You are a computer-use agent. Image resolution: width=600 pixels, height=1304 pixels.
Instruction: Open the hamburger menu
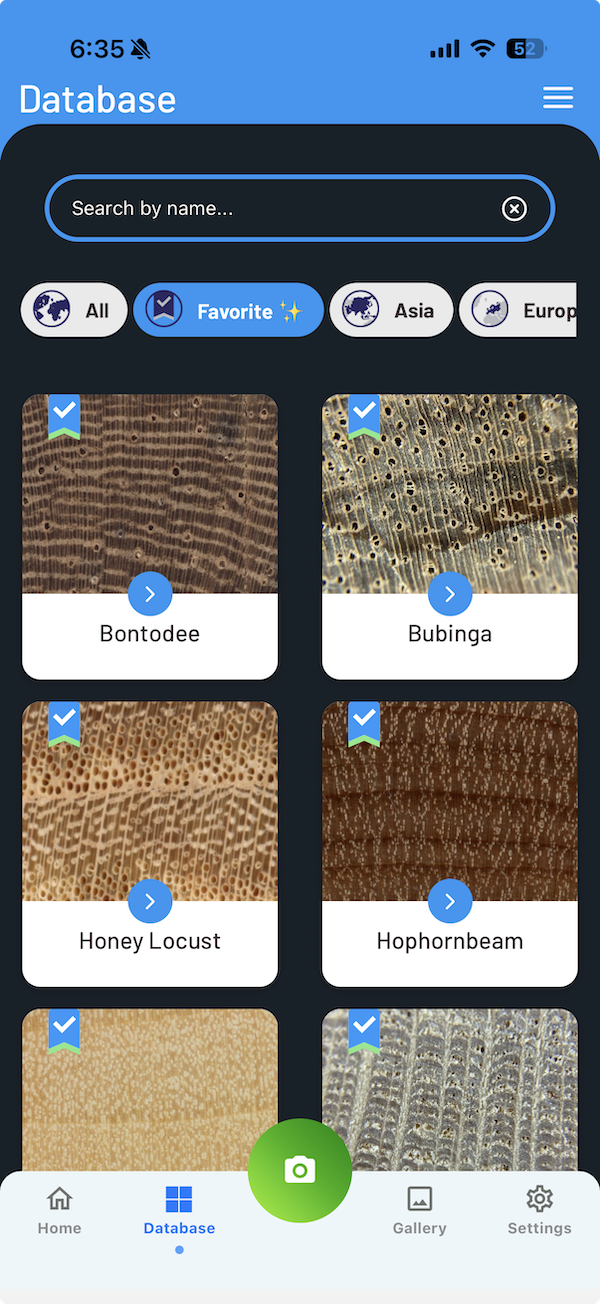tap(558, 97)
